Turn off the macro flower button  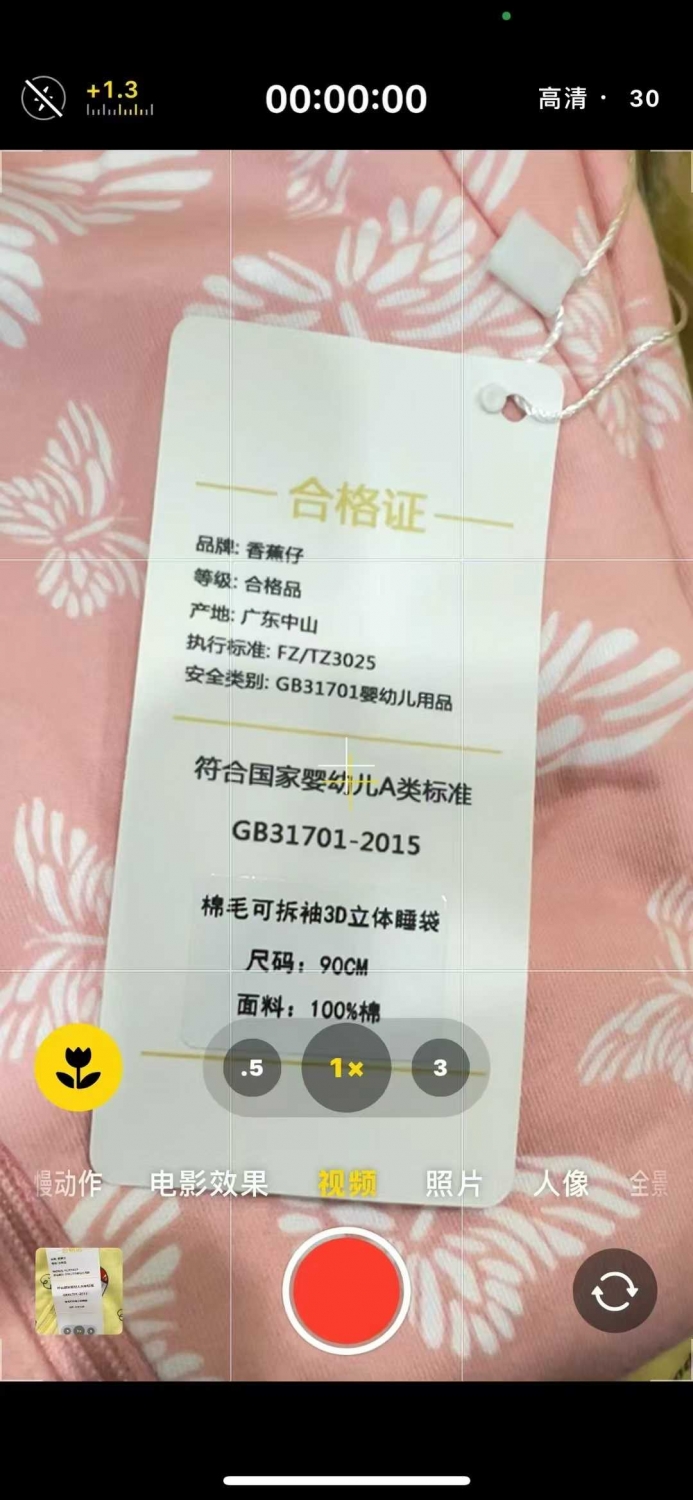coord(78,1068)
